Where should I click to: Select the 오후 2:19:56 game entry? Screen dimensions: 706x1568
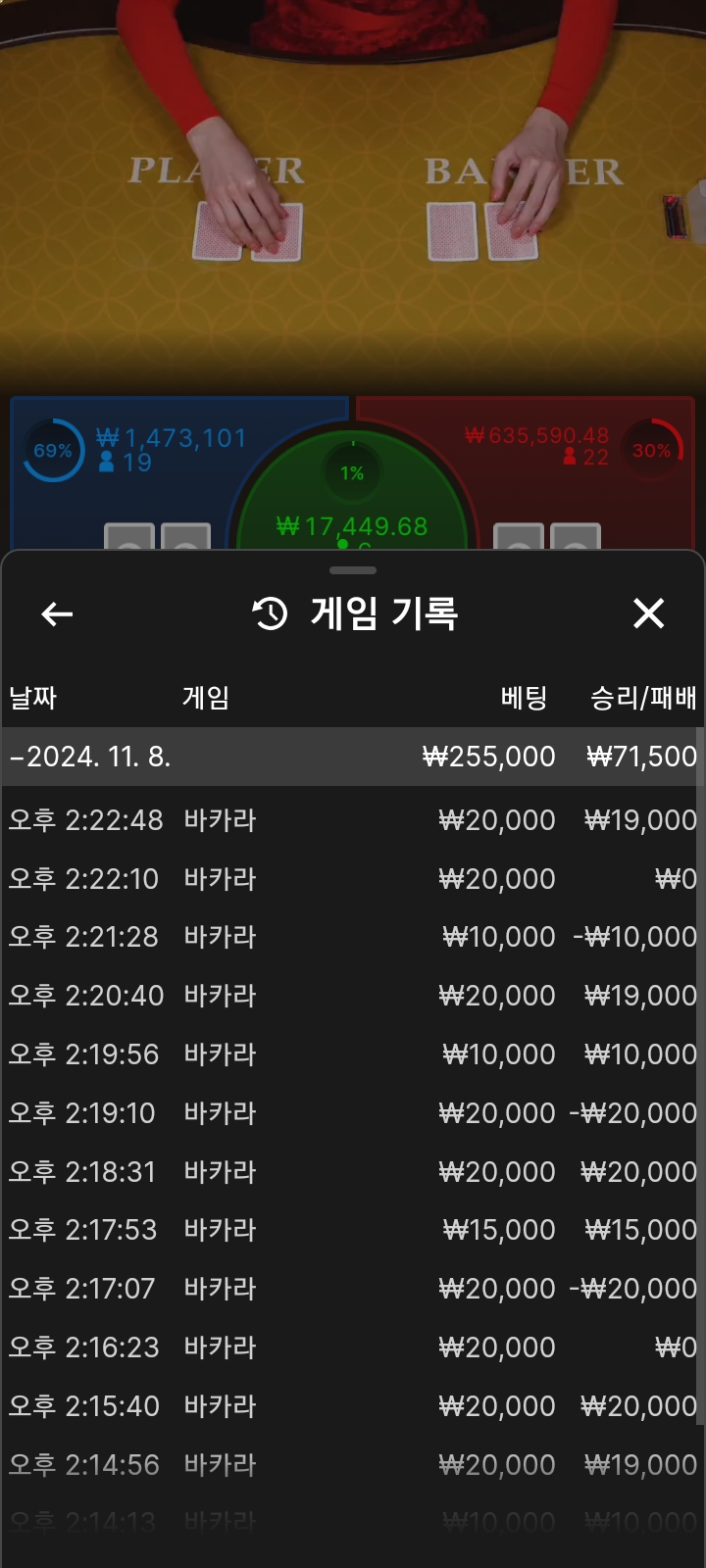click(352, 1054)
